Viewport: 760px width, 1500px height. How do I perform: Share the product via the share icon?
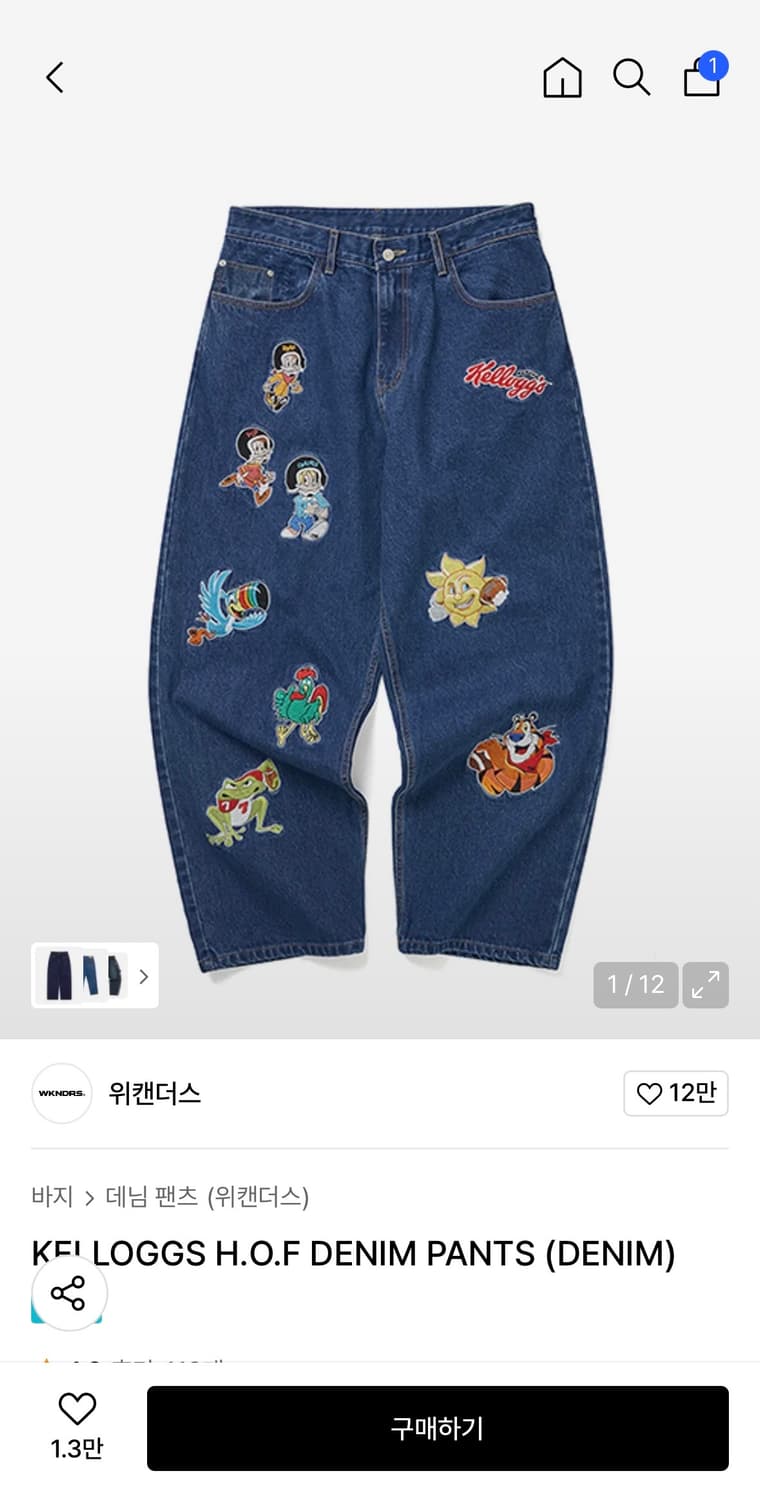(x=68, y=1293)
